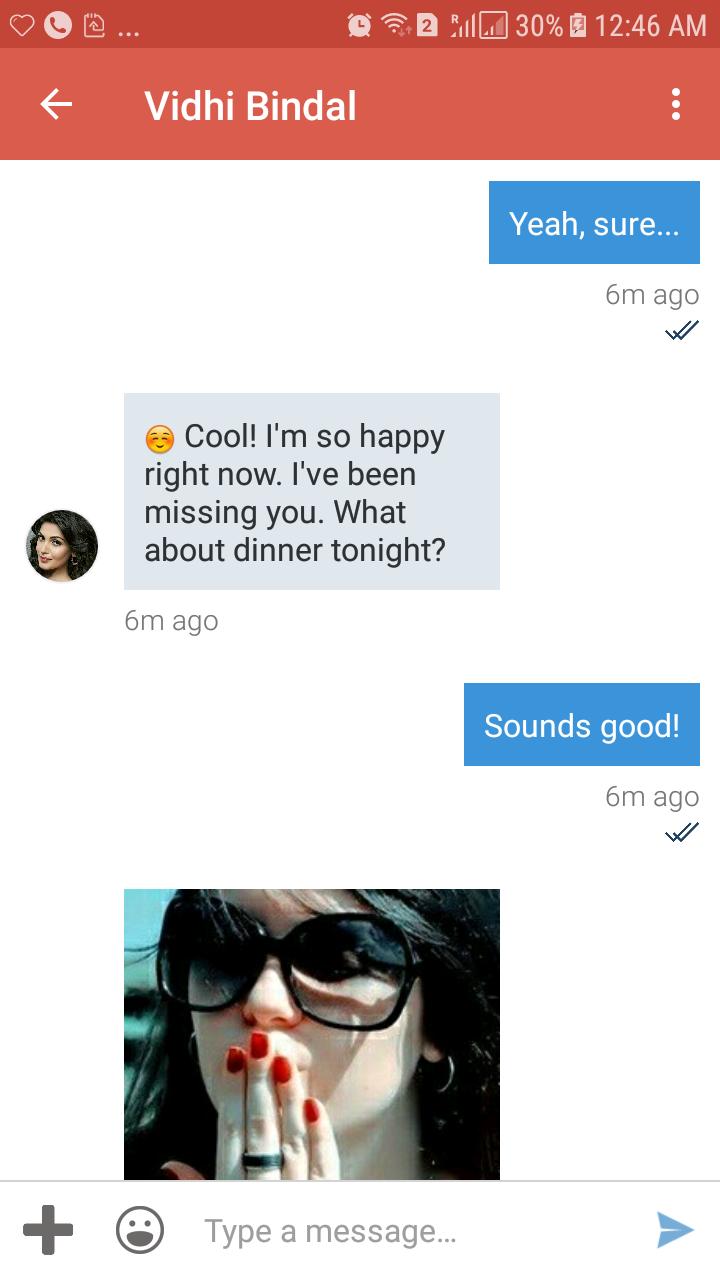
Task: Open the emoji picker with the smiley icon
Action: click(x=140, y=1229)
